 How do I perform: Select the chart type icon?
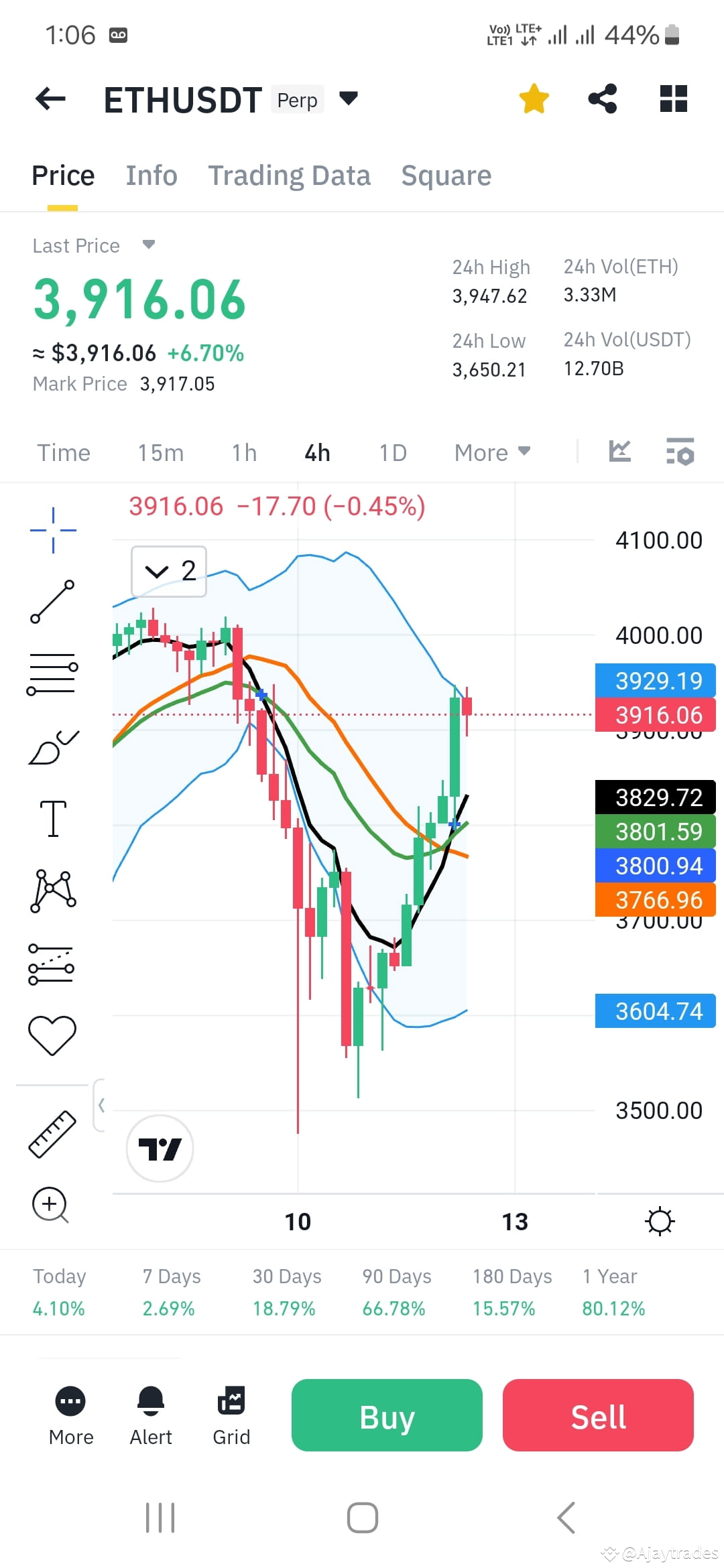(619, 452)
